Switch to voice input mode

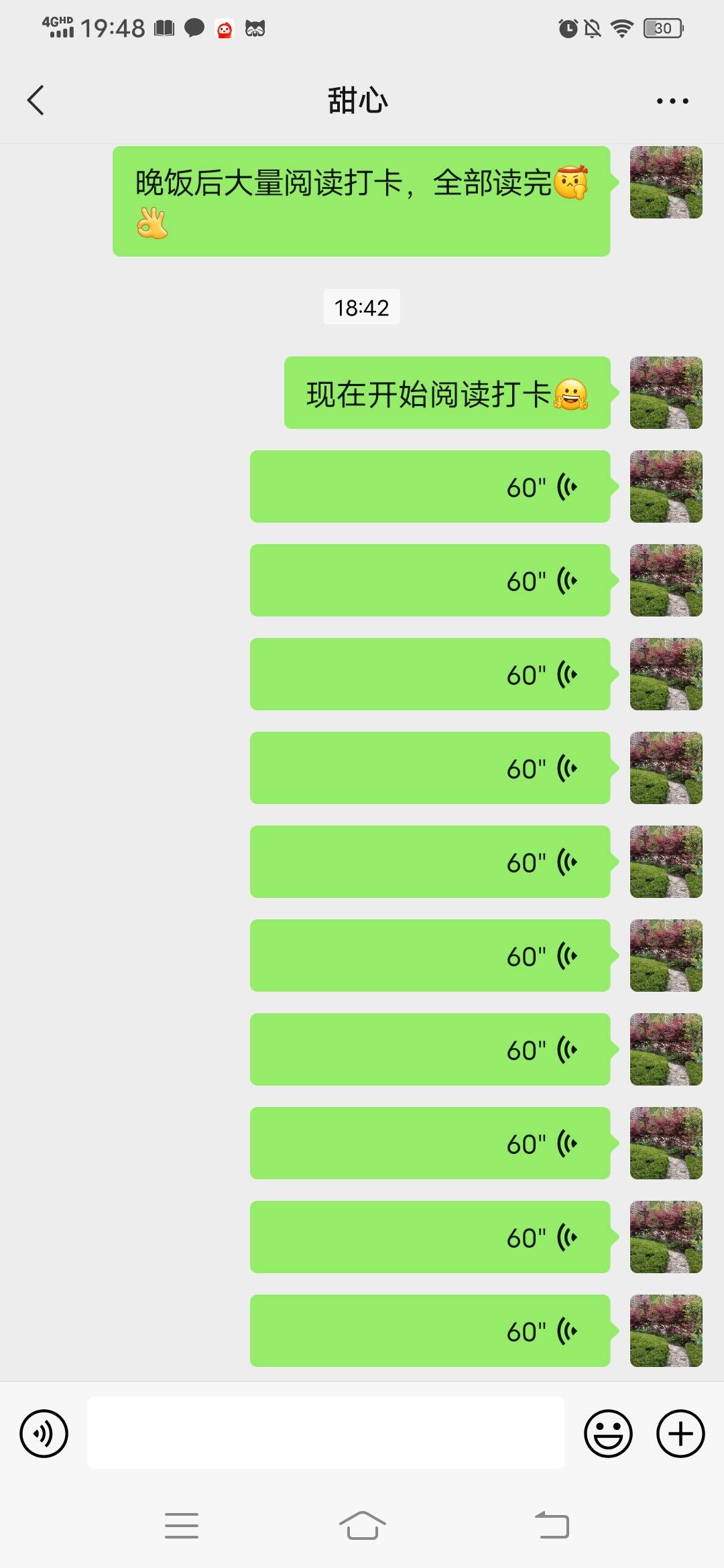44,1433
